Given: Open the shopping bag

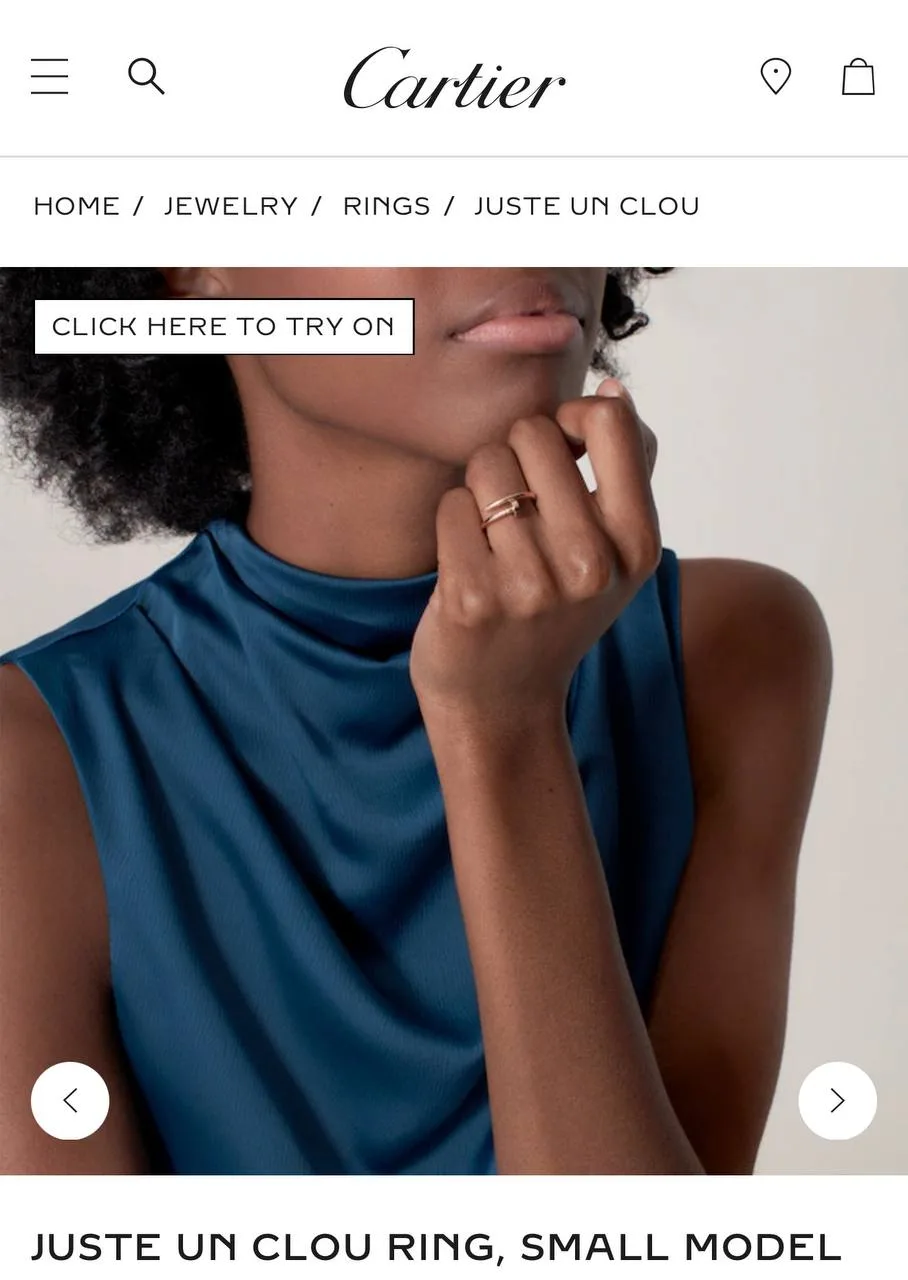Looking at the screenshot, I should point(858,77).
